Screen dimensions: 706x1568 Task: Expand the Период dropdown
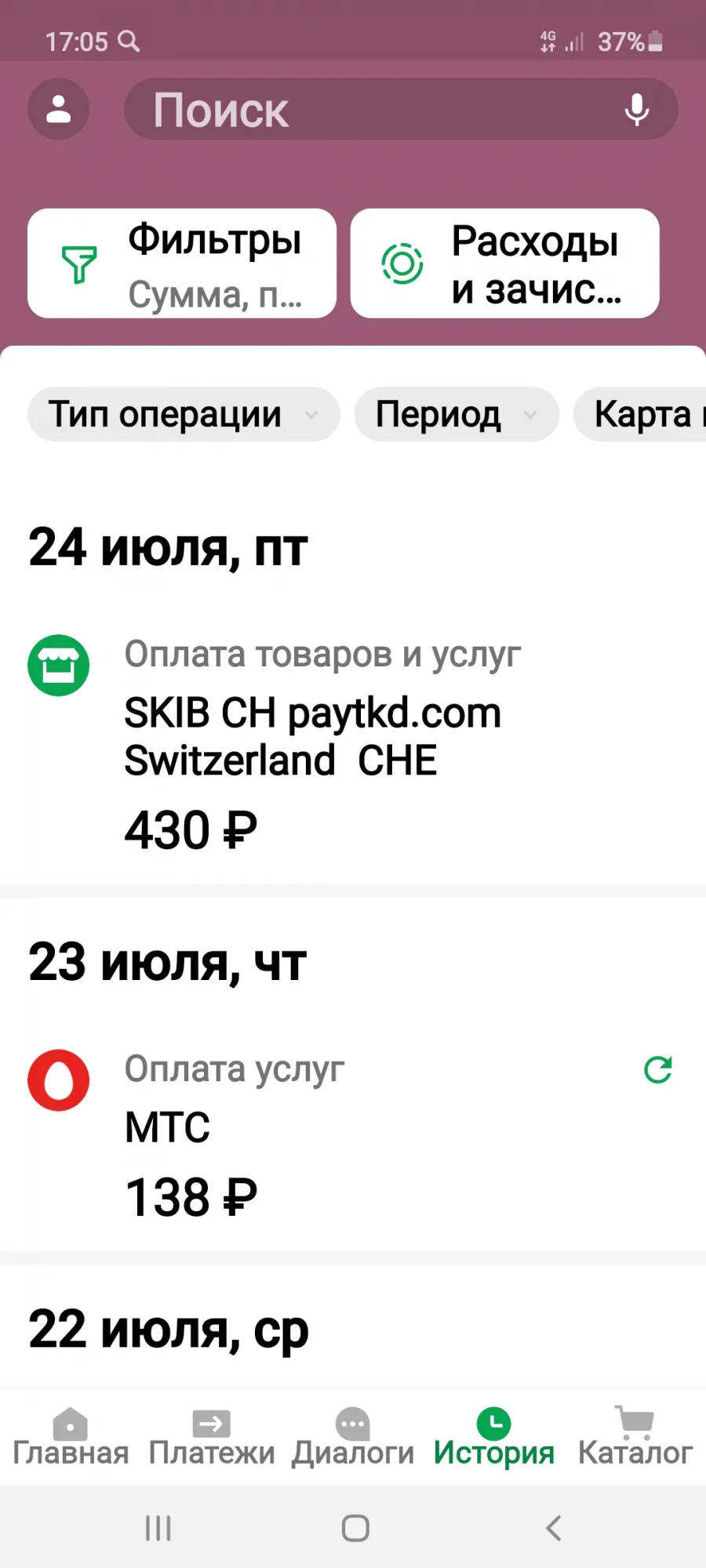(457, 414)
